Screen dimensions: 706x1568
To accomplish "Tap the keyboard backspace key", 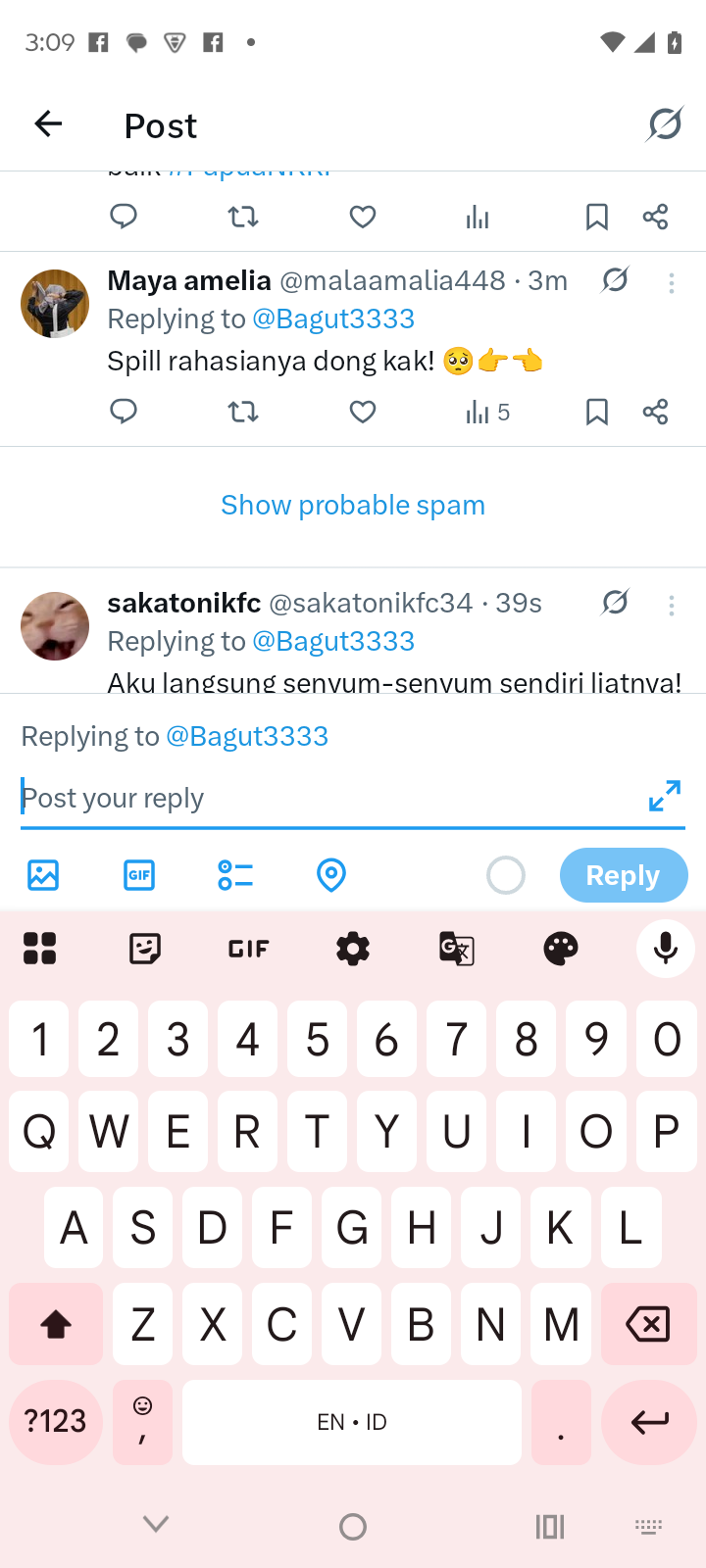I will (647, 1325).
